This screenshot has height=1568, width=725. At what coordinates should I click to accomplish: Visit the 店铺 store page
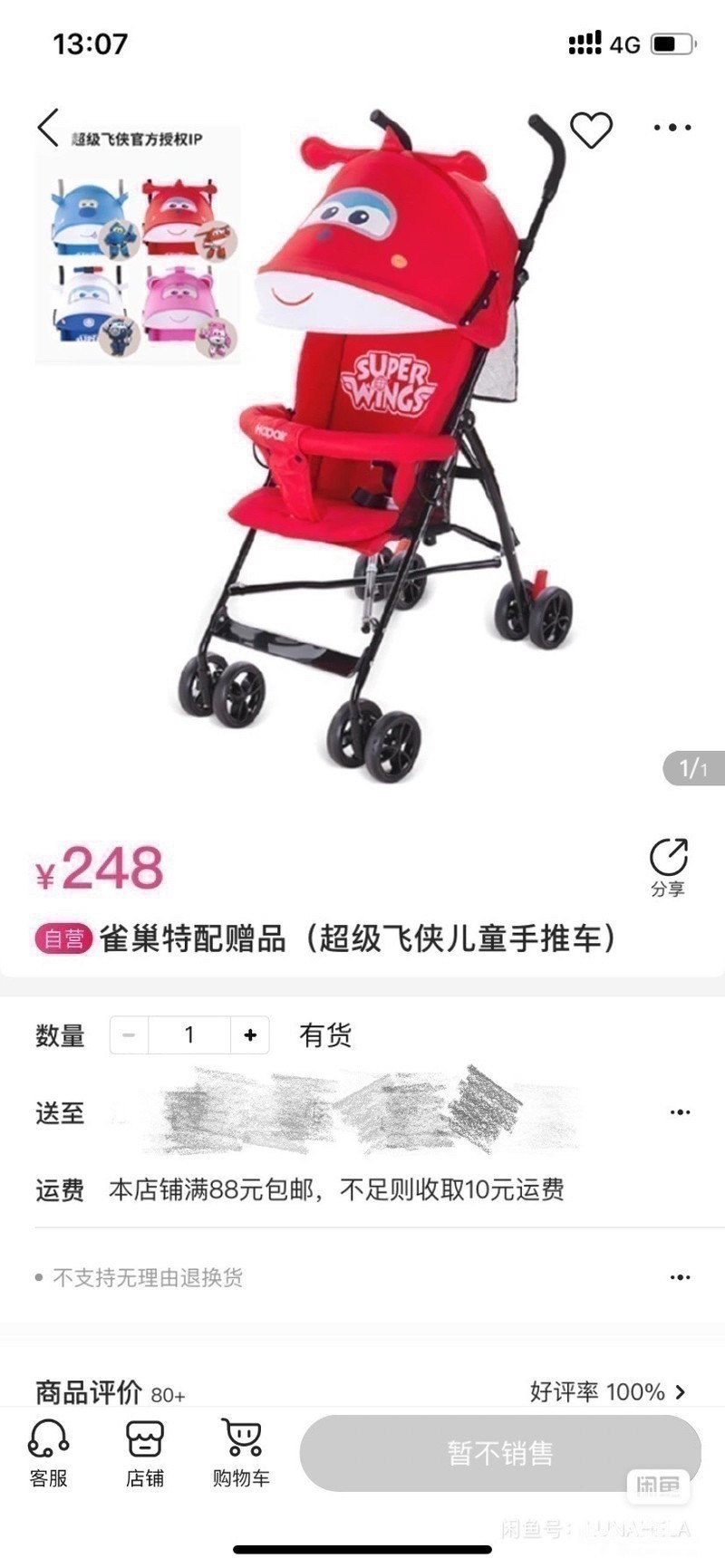click(x=145, y=1453)
